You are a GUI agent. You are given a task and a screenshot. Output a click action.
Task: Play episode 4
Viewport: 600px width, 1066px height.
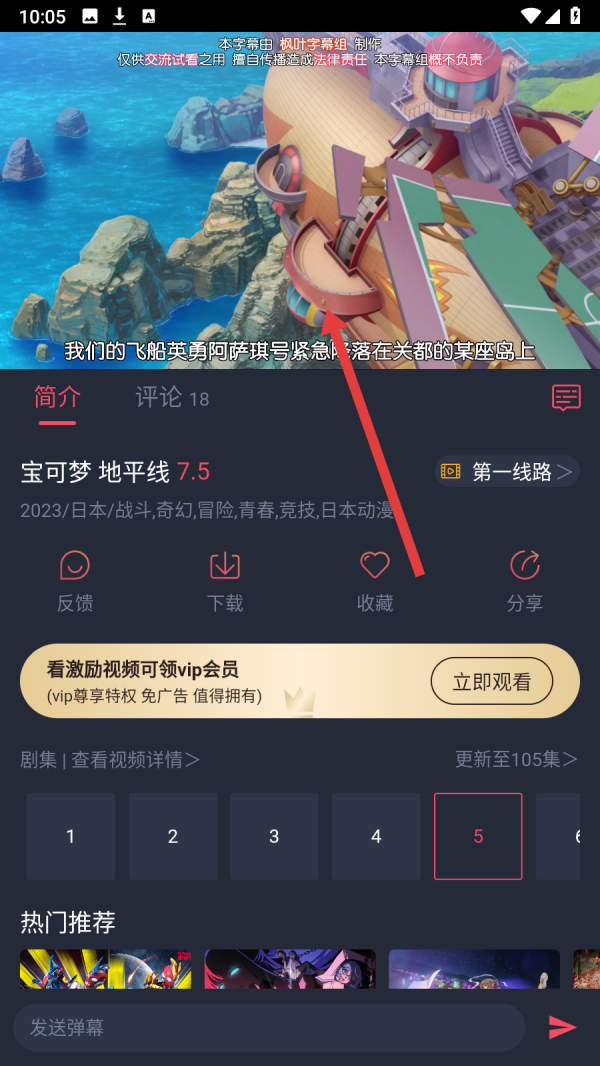tap(376, 836)
